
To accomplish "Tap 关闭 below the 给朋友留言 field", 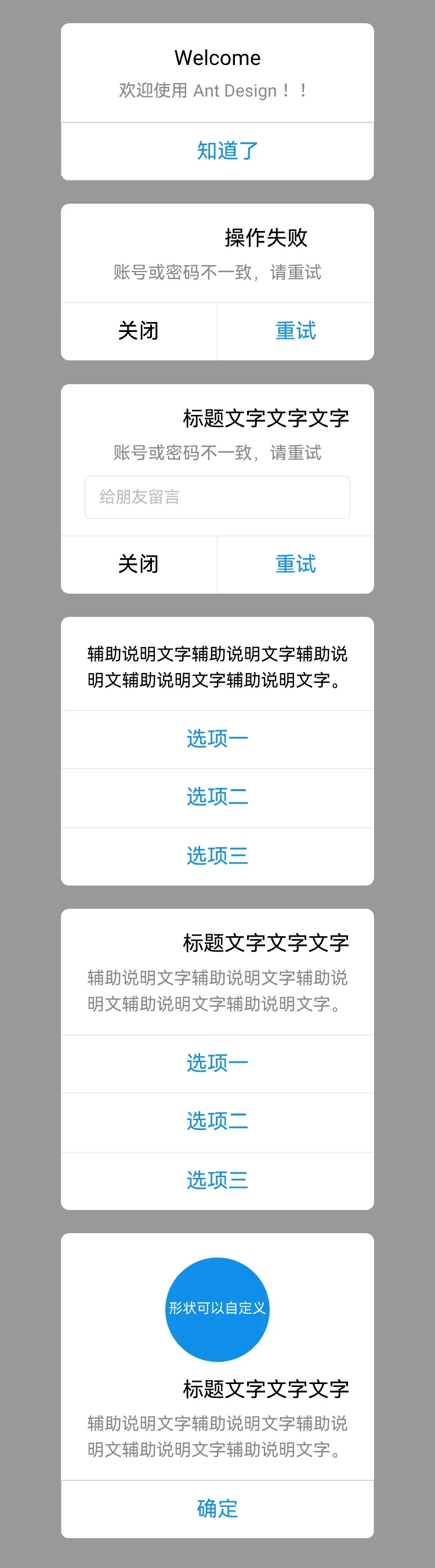I will (x=139, y=563).
